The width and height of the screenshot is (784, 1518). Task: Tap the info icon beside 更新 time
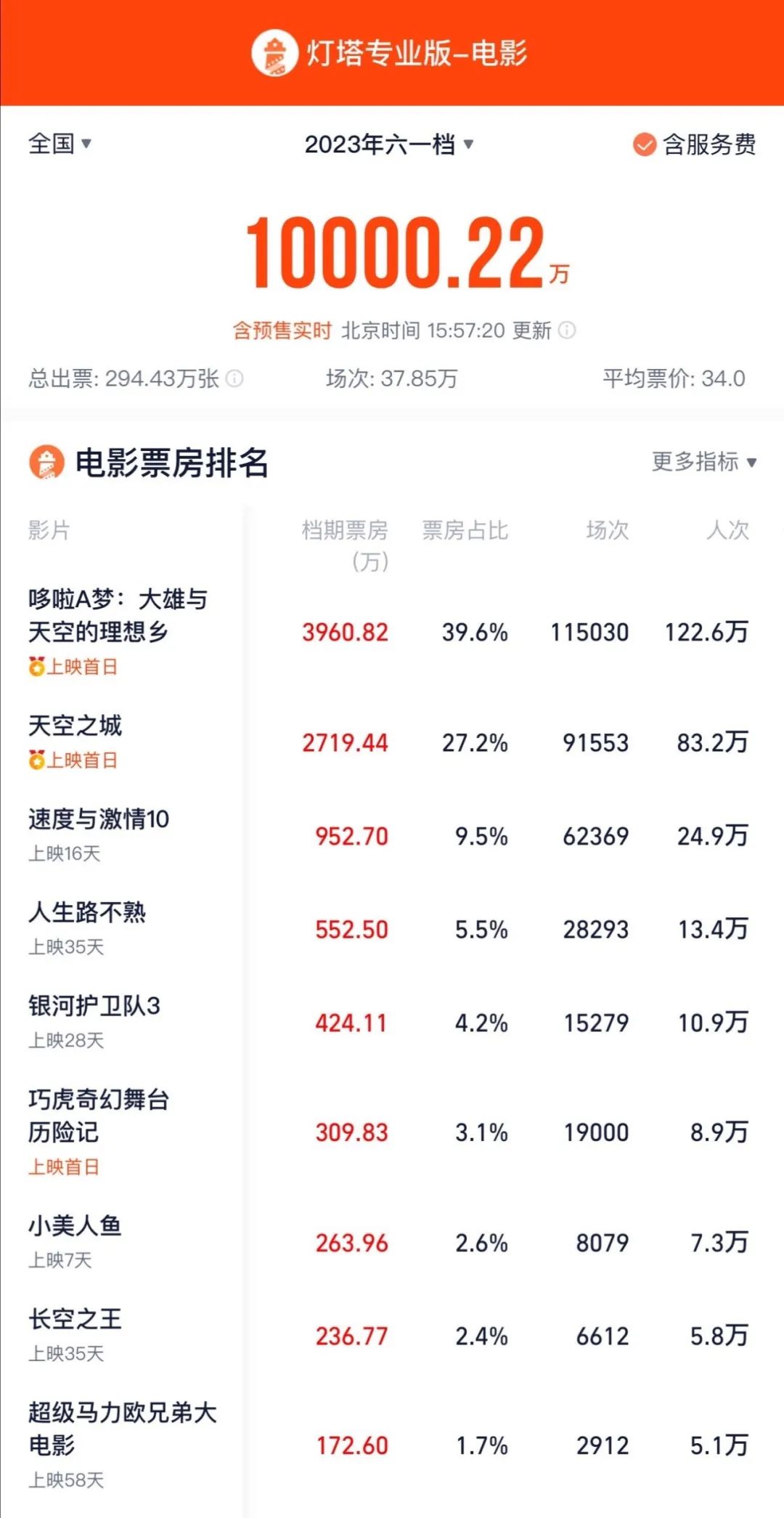pos(568,330)
